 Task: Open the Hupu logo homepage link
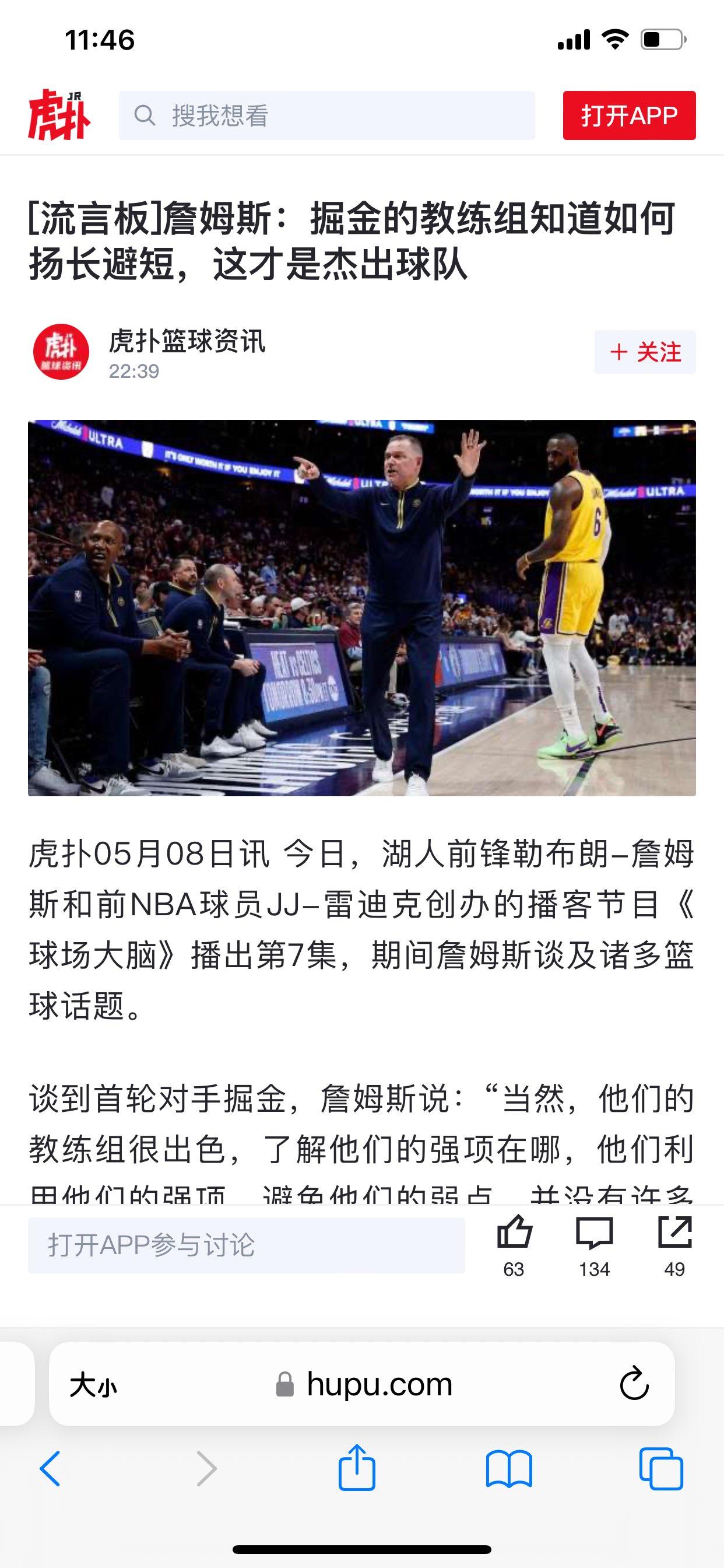[59, 114]
